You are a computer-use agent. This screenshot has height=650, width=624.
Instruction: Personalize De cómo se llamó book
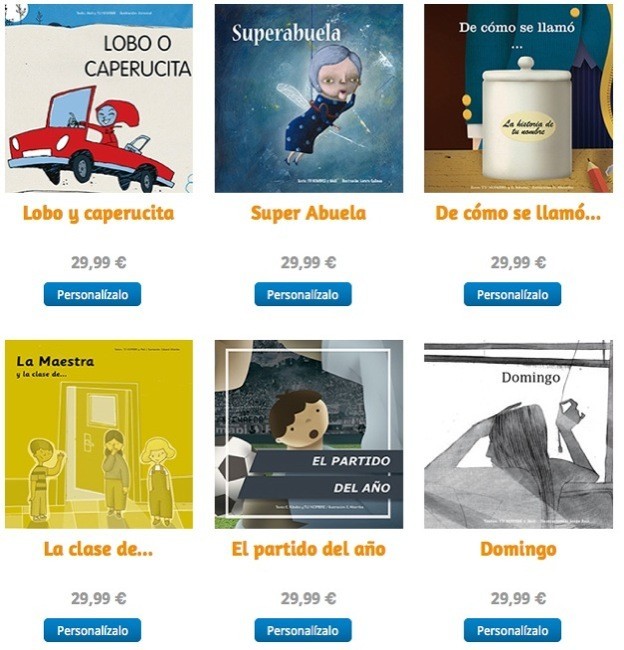tap(512, 294)
